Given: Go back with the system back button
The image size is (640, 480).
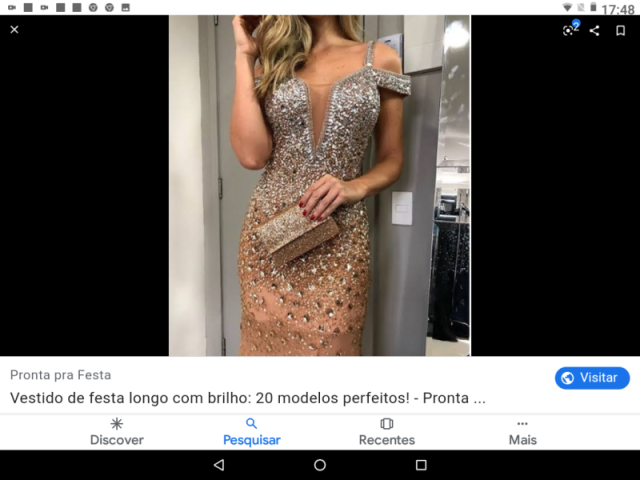Looking at the screenshot, I should [x=219, y=465].
